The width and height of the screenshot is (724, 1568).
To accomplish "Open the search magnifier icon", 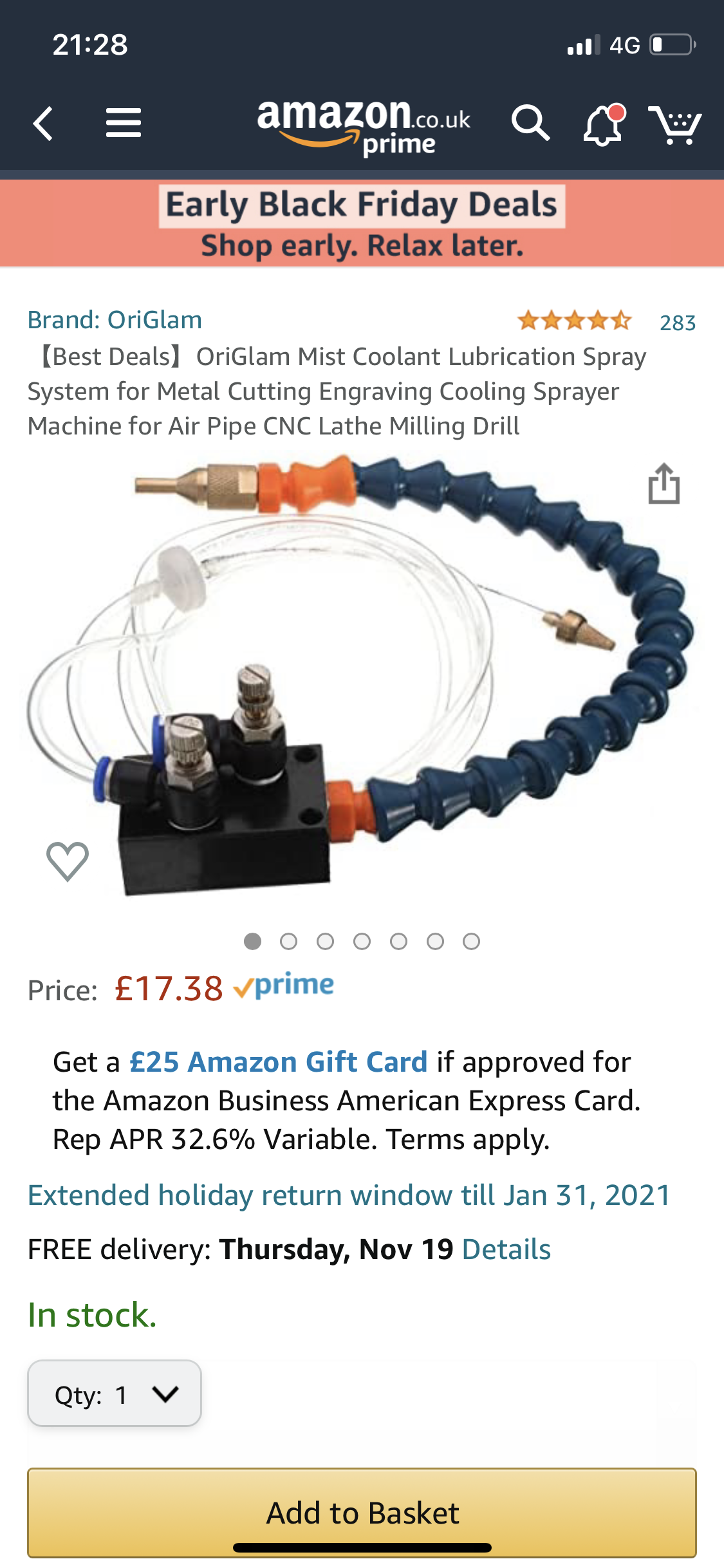I will [x=530, y=123].
